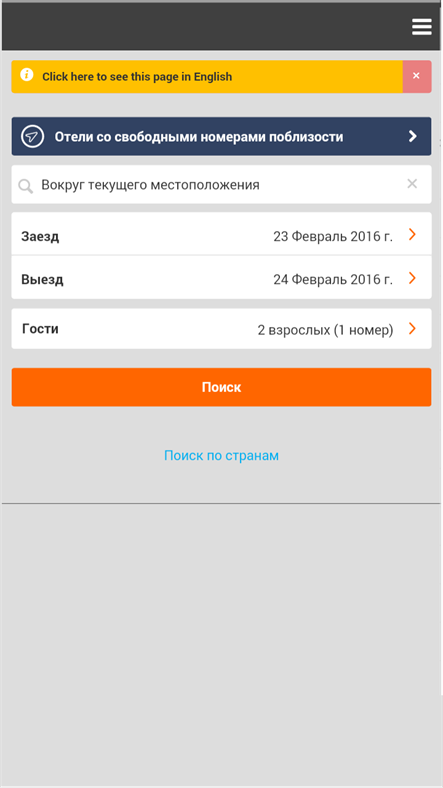
Task: Change the Выезд check-out date
Action: click(222, 278)
